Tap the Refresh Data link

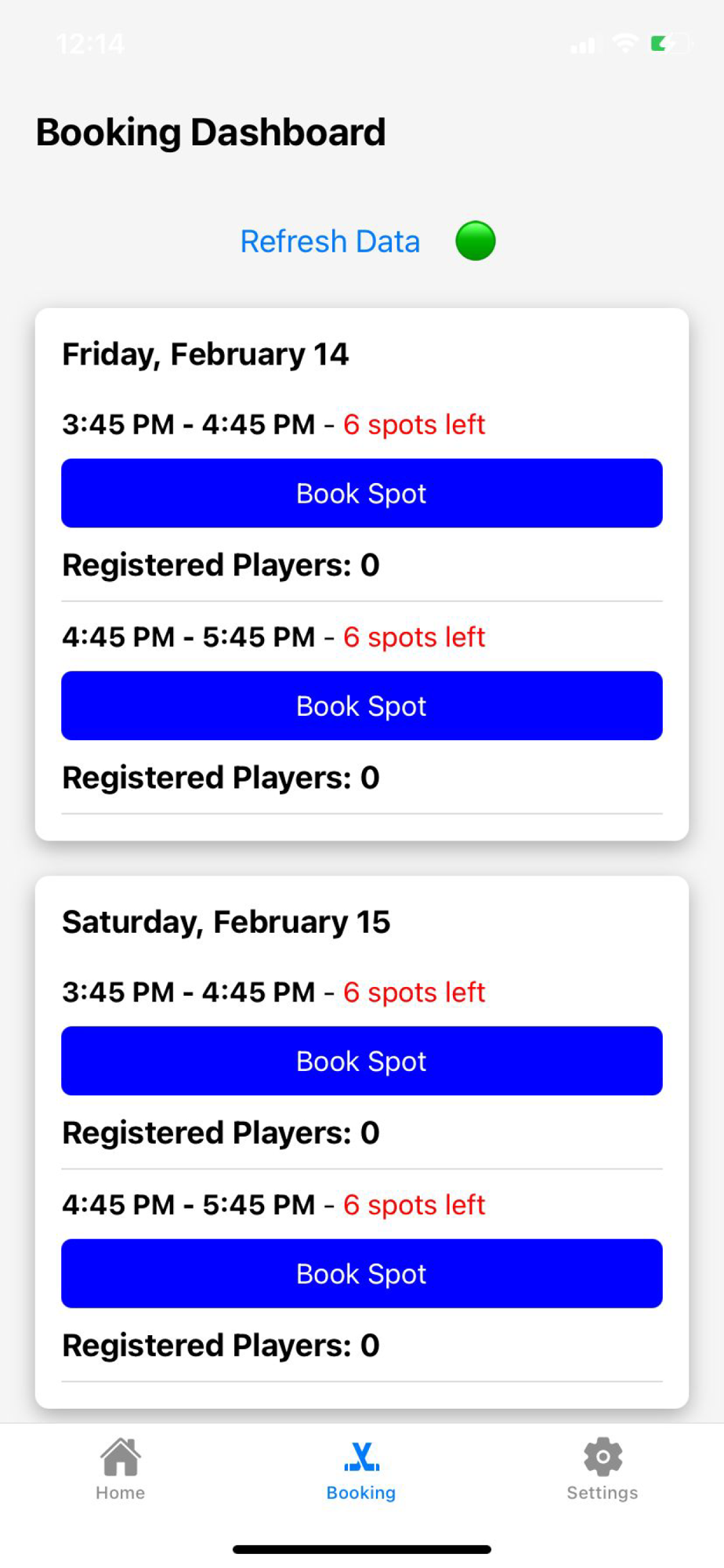(330, 241)
